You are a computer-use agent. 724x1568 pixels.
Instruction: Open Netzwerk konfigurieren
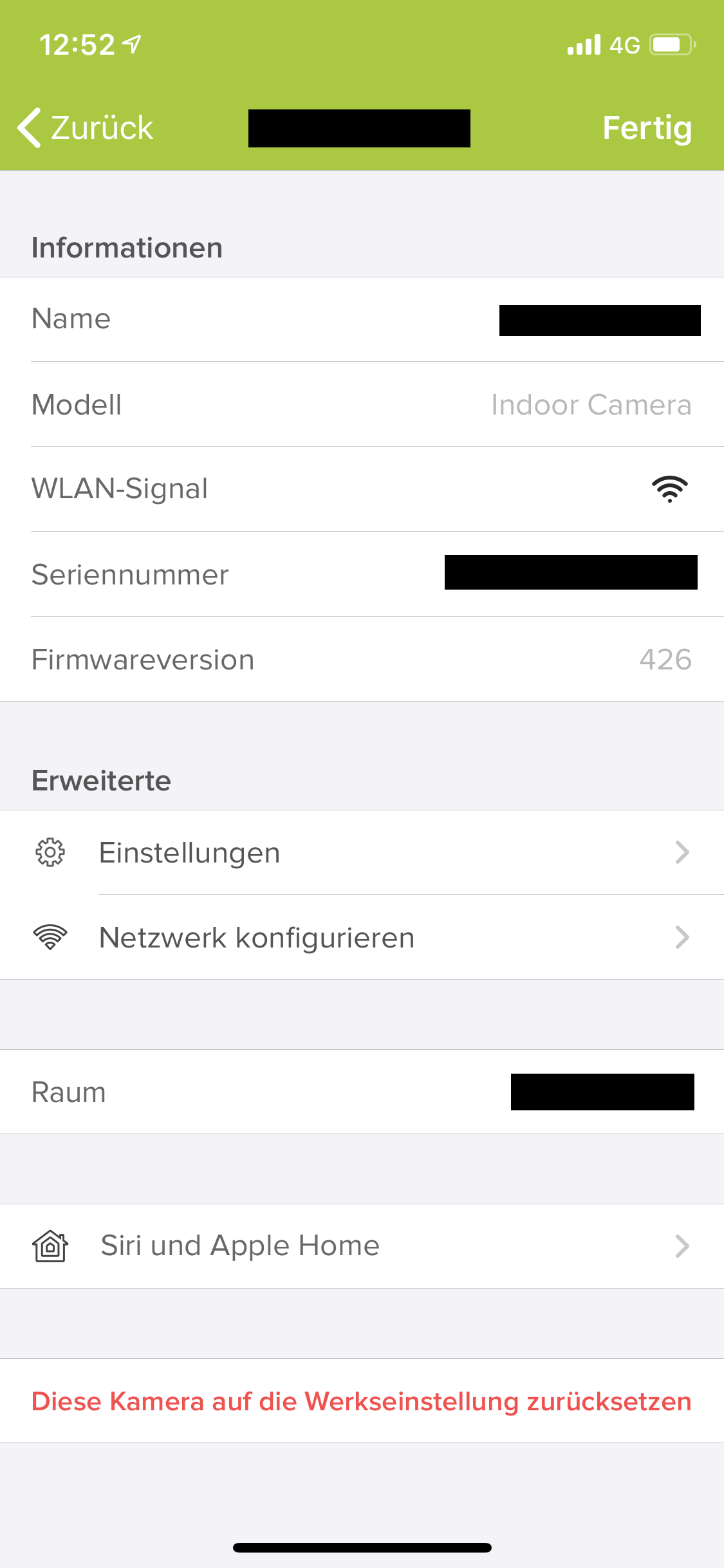[x=362, y=937]
